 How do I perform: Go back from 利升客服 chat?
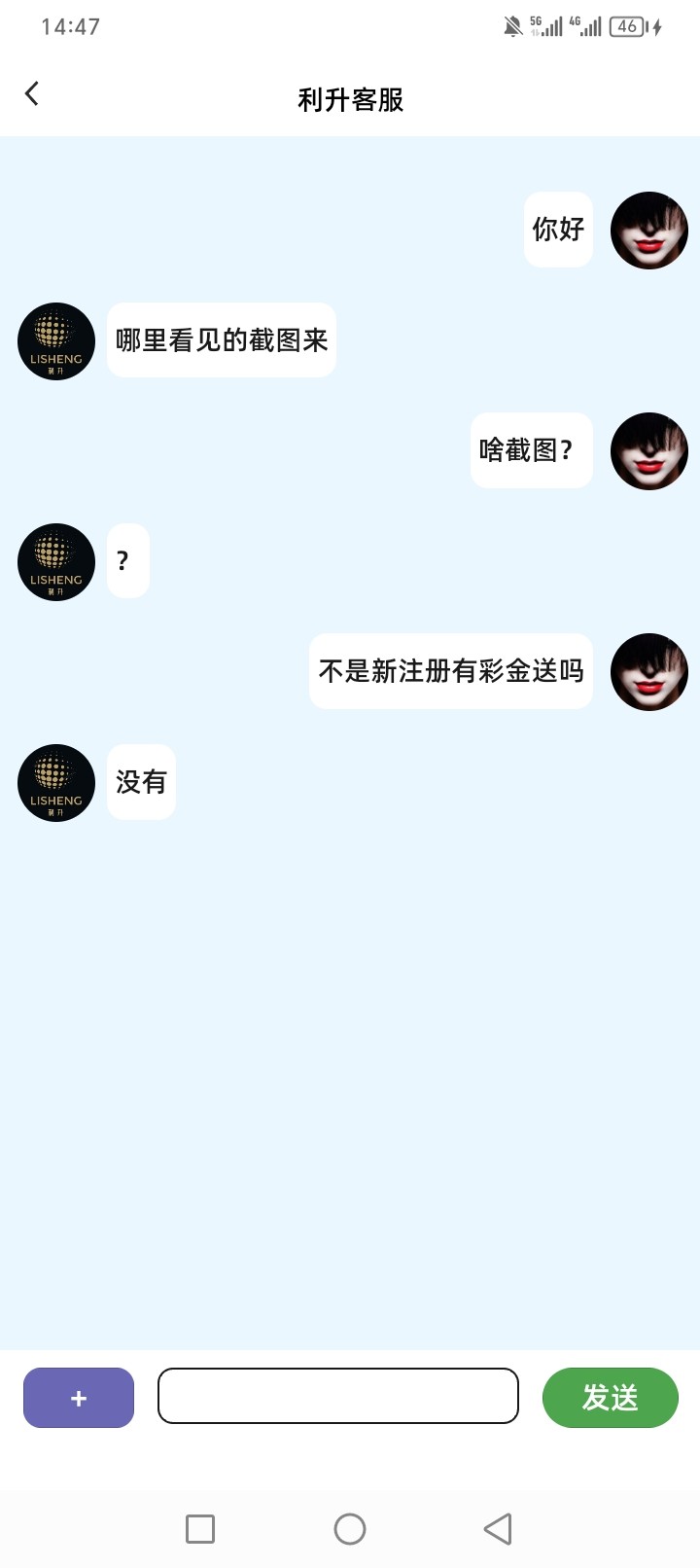32,94
